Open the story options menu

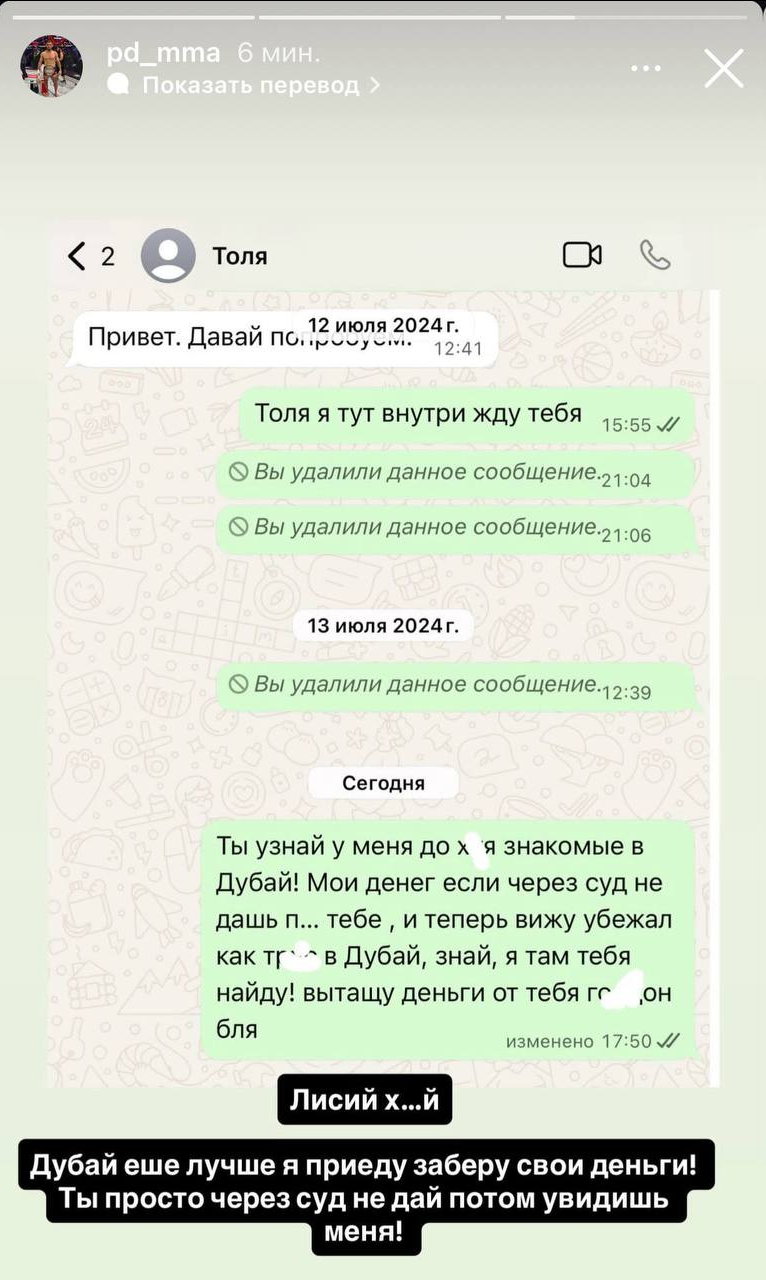[646, 69]
